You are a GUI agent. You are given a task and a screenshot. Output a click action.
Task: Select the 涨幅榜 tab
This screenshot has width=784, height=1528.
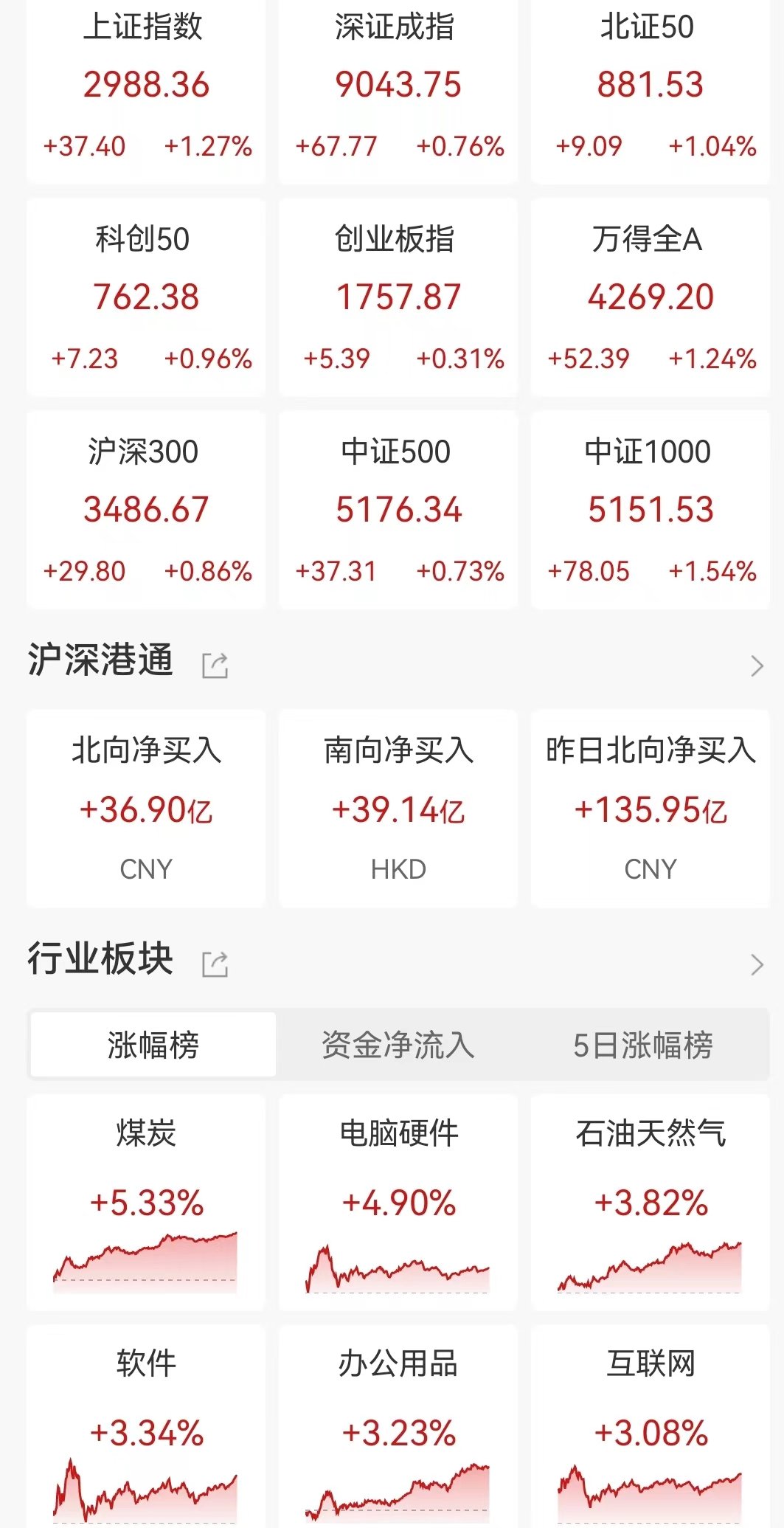(153, 1045)
